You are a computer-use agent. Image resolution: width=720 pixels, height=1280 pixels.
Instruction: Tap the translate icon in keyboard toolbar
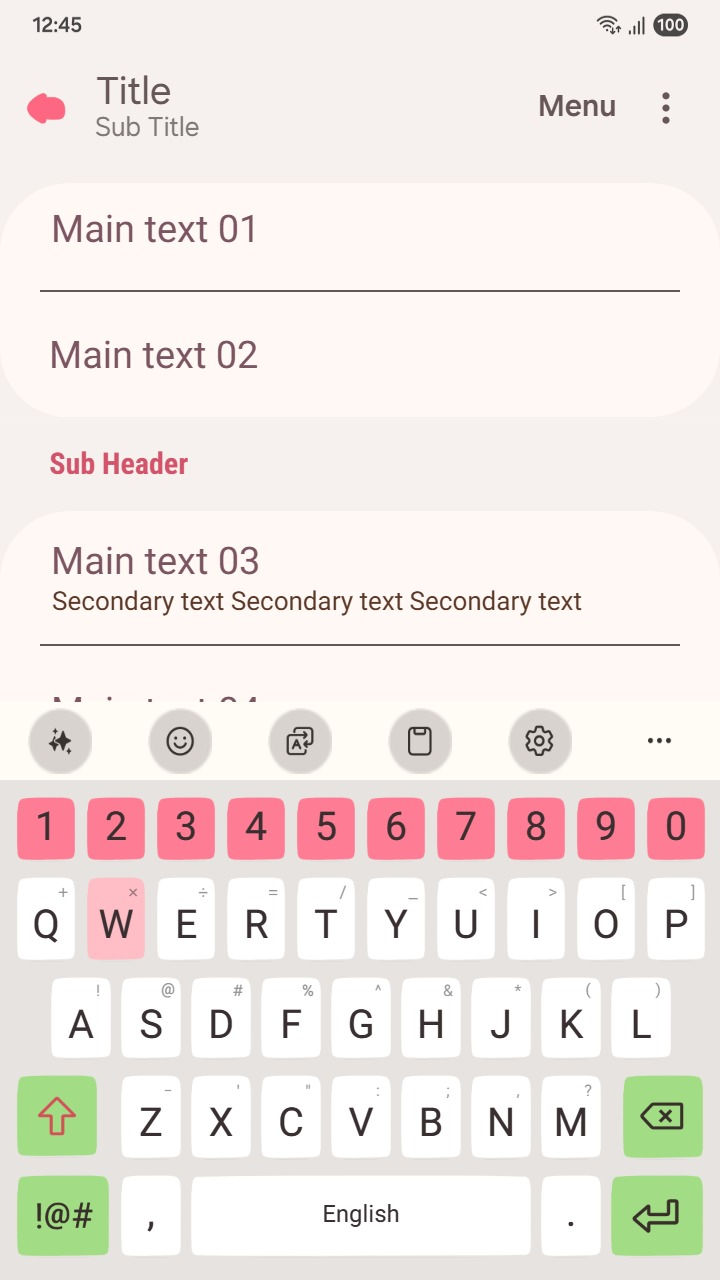click(x=300, y=741)
